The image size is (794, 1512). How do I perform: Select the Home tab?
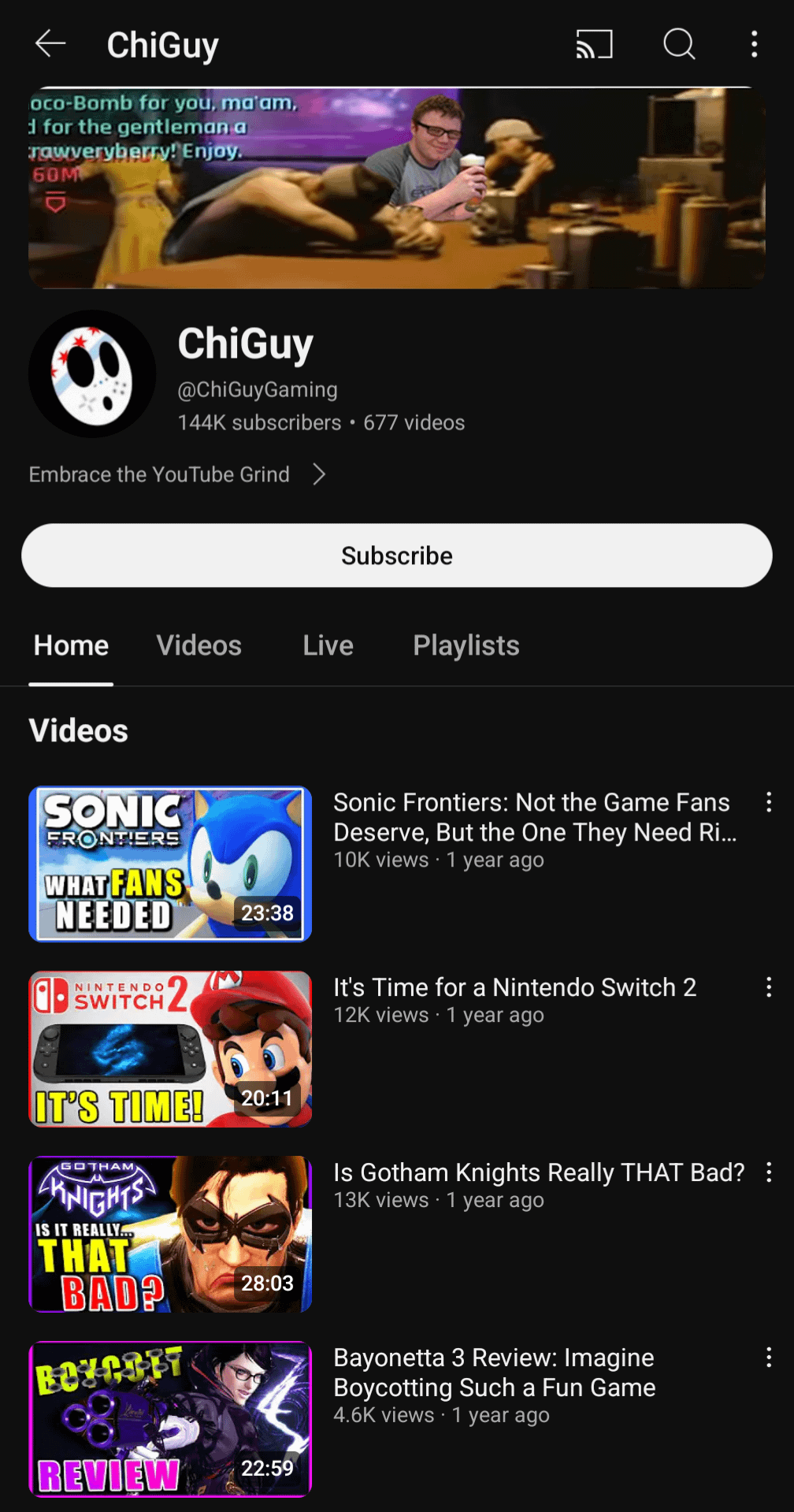click(71, 646)
